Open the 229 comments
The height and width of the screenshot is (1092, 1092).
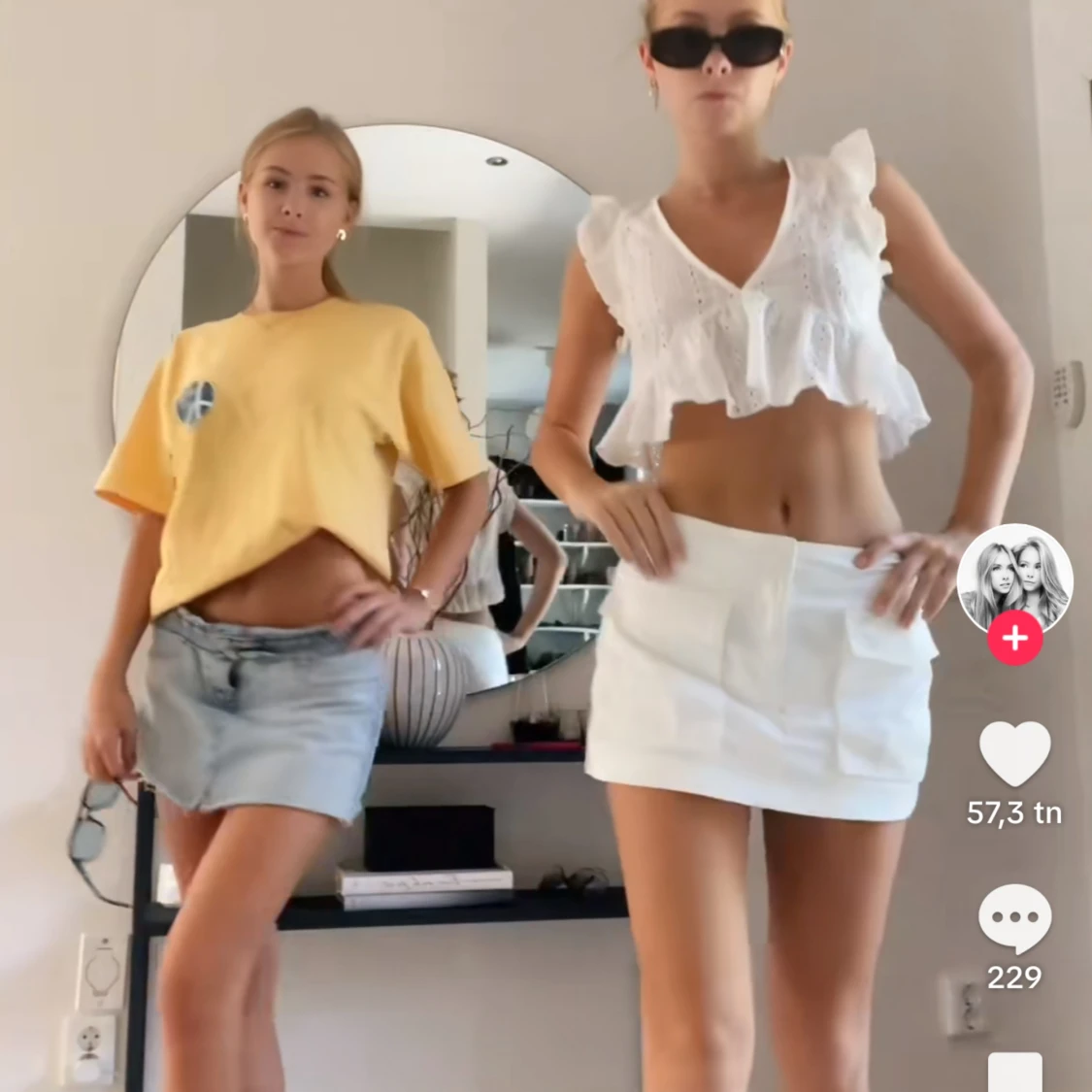[1014, 918]
